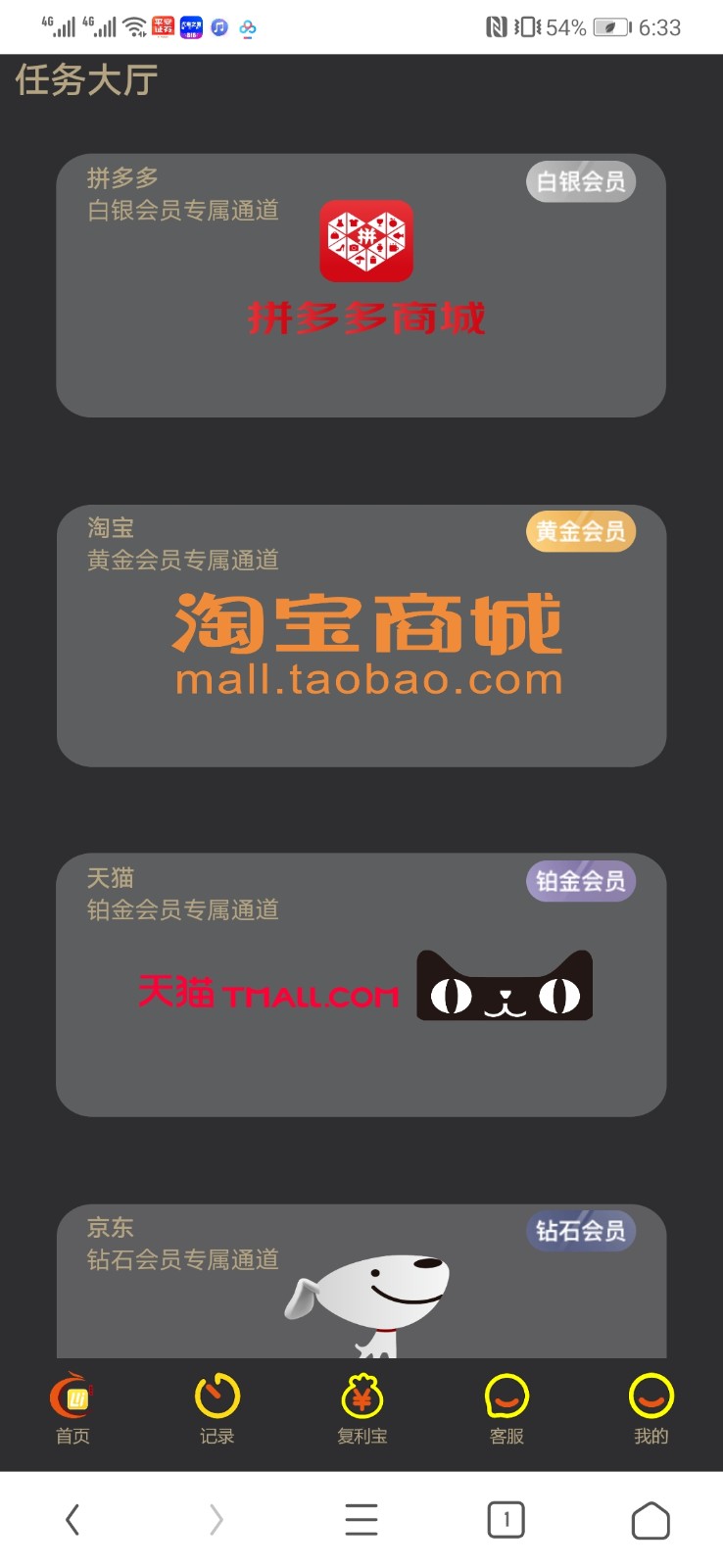
Task: Contact 客服 from the bottom bar
Action: click(506, 1409)
